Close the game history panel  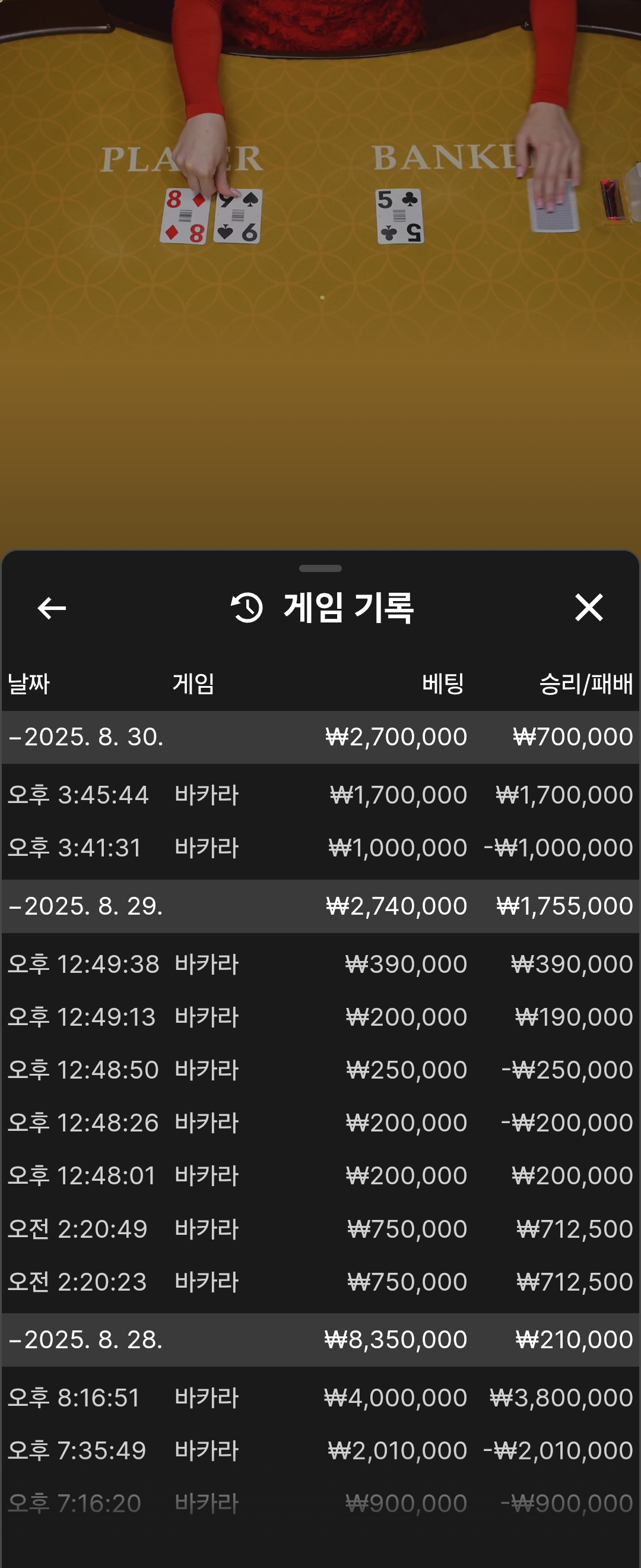pyautogui.click(x=588, y=608)
